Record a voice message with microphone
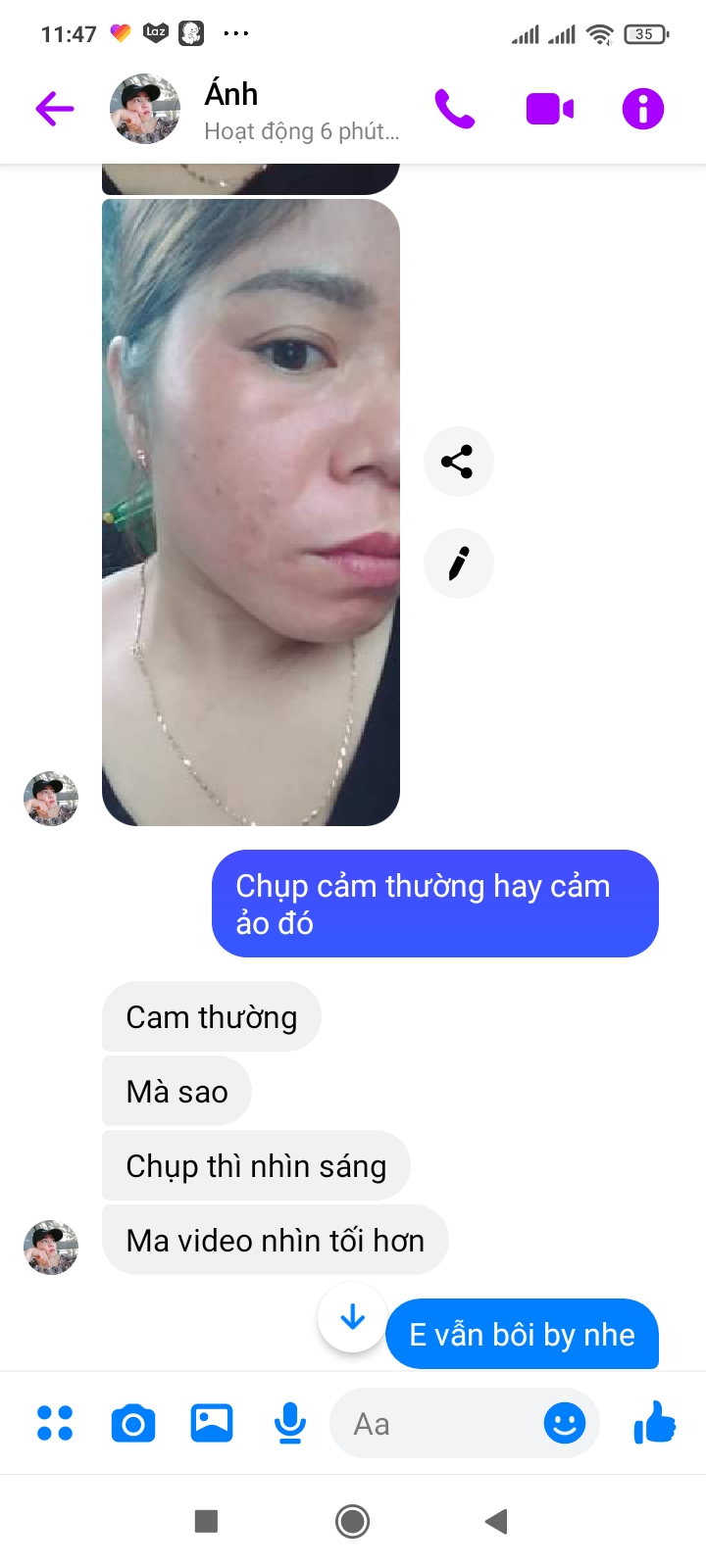This screenshot has width=706, height=1568. 290,1423
